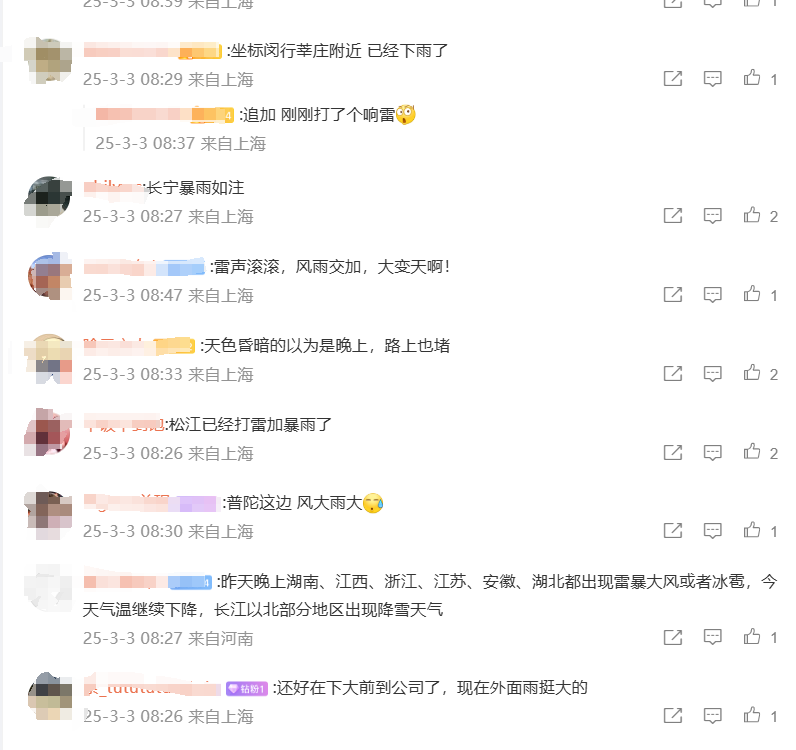796x750 pixels.
Task: Open the avatar of the 雷声滚滚 commenter
Action: coord(47,276)
